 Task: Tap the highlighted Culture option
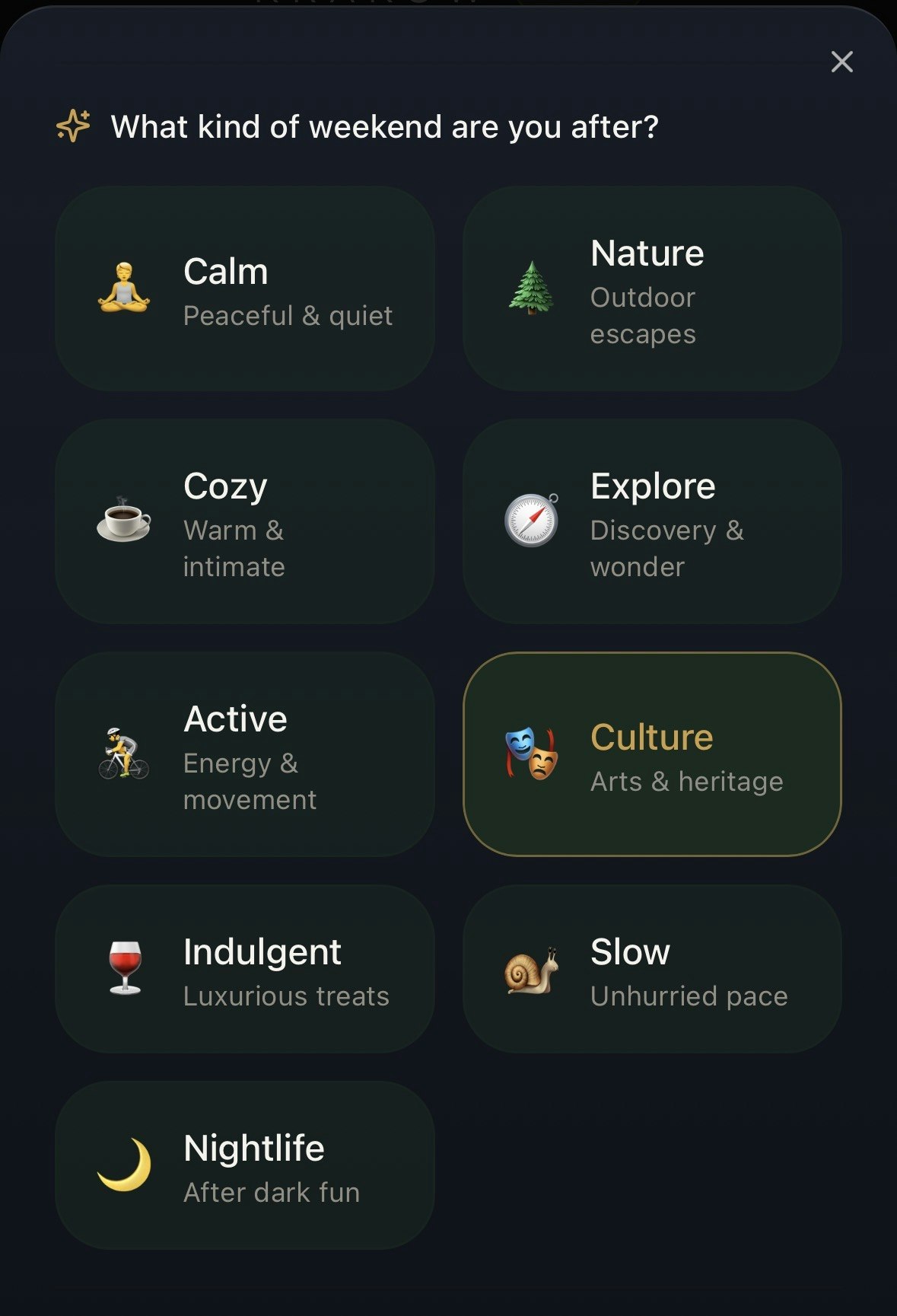pyautogui.click(x=652, y=755)
